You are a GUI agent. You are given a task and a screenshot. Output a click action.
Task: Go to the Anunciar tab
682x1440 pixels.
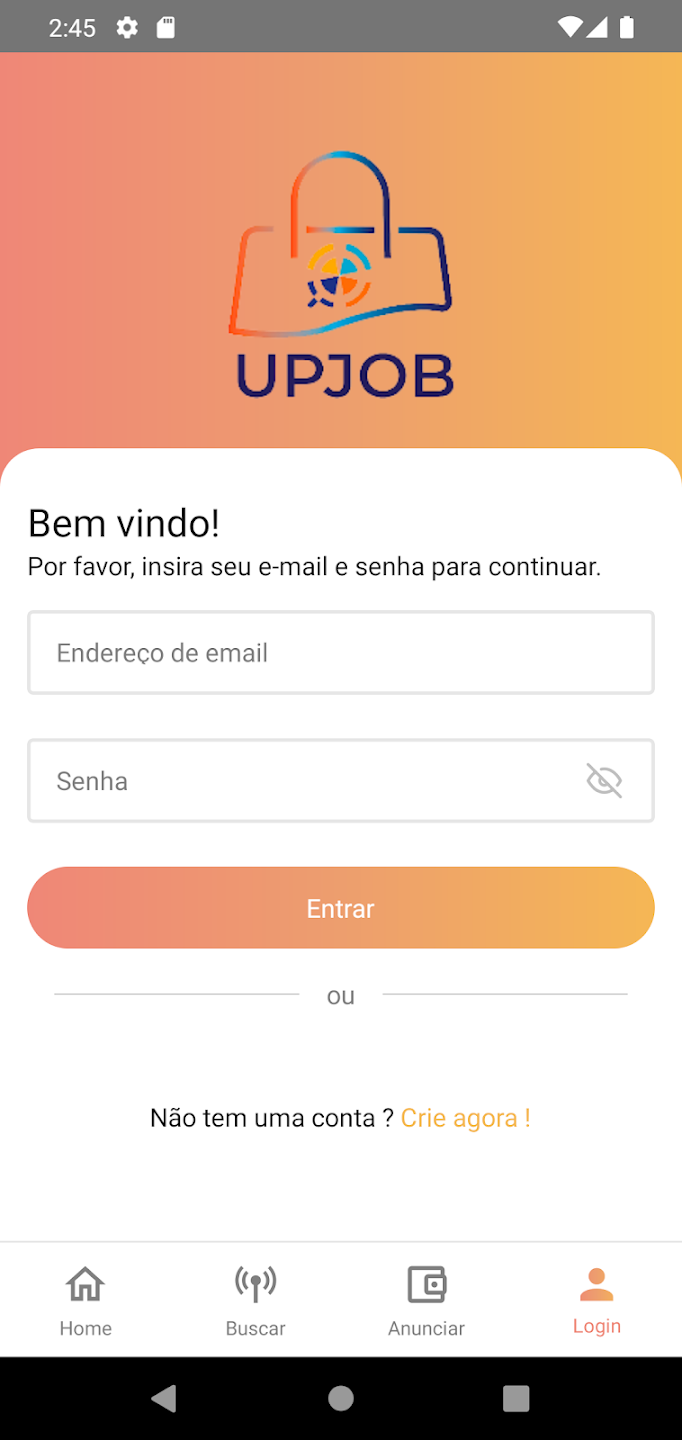pos(426,1300)
